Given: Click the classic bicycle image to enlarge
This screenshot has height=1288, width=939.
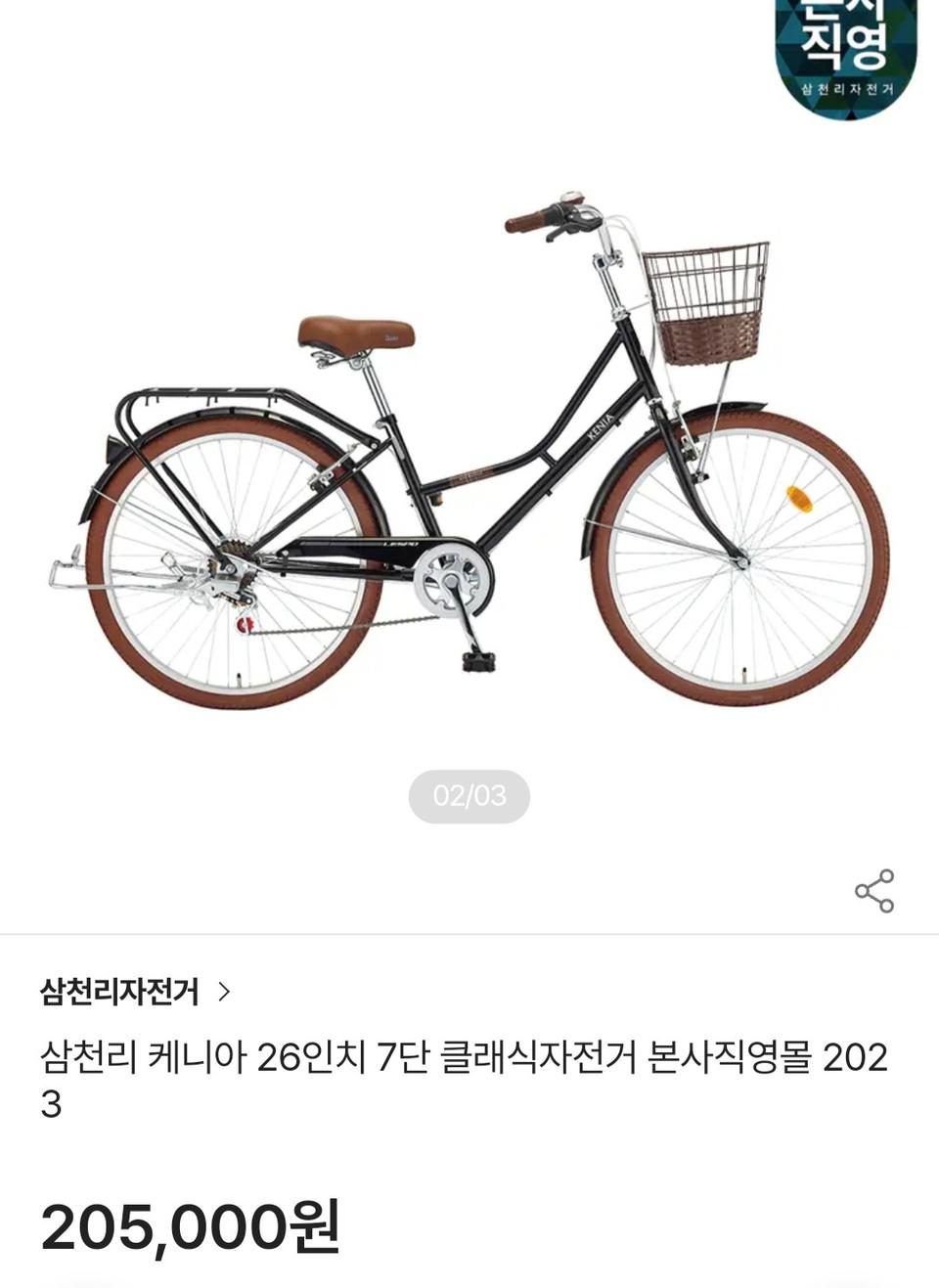Looking at the screenshot, I should tap(469, 450).
